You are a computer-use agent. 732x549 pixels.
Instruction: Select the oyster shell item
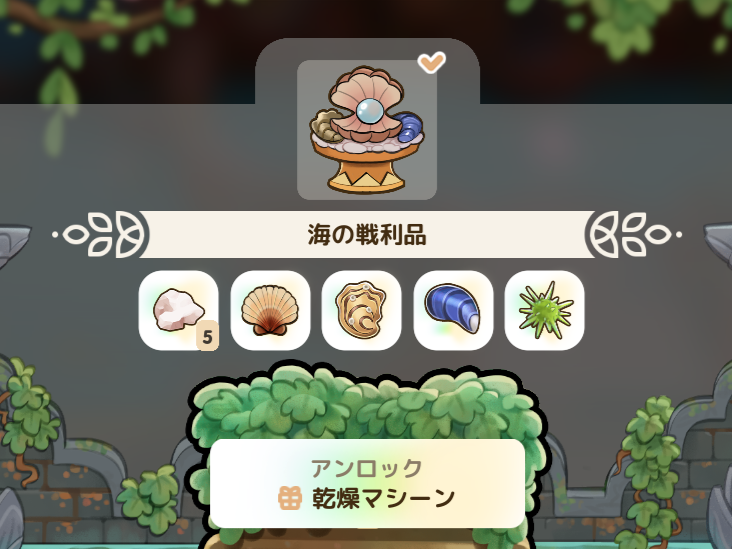(361, 310)
